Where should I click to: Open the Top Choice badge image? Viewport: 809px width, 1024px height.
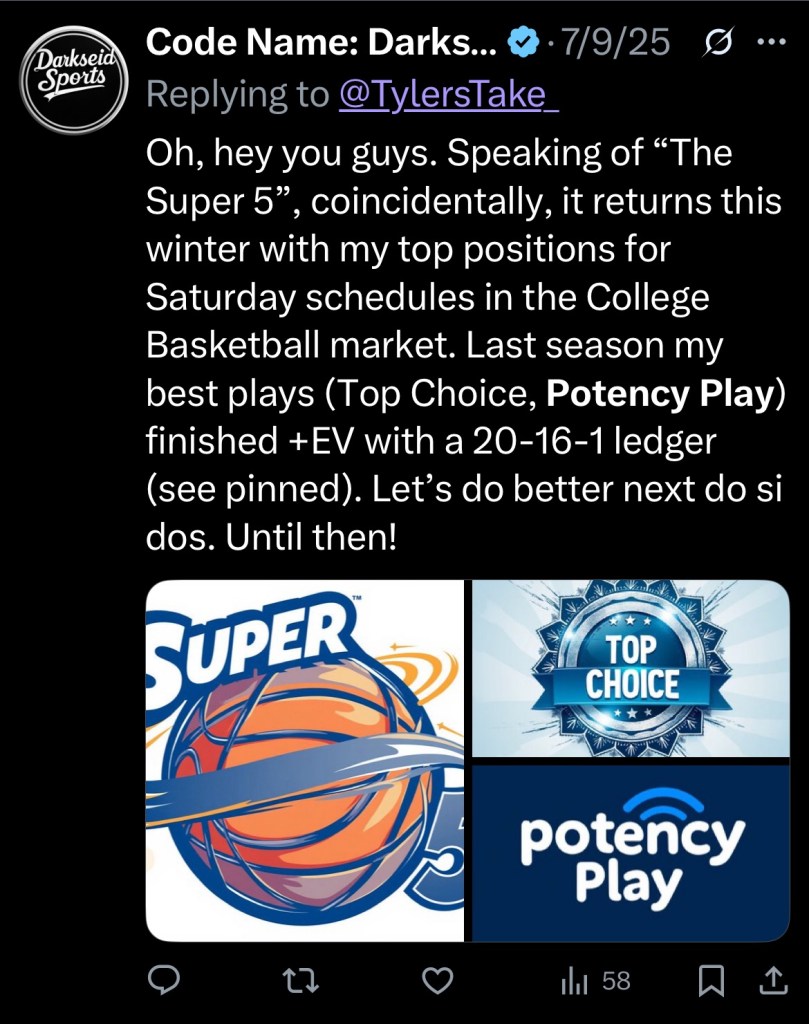pyautogui.click(x=631, y=669)
